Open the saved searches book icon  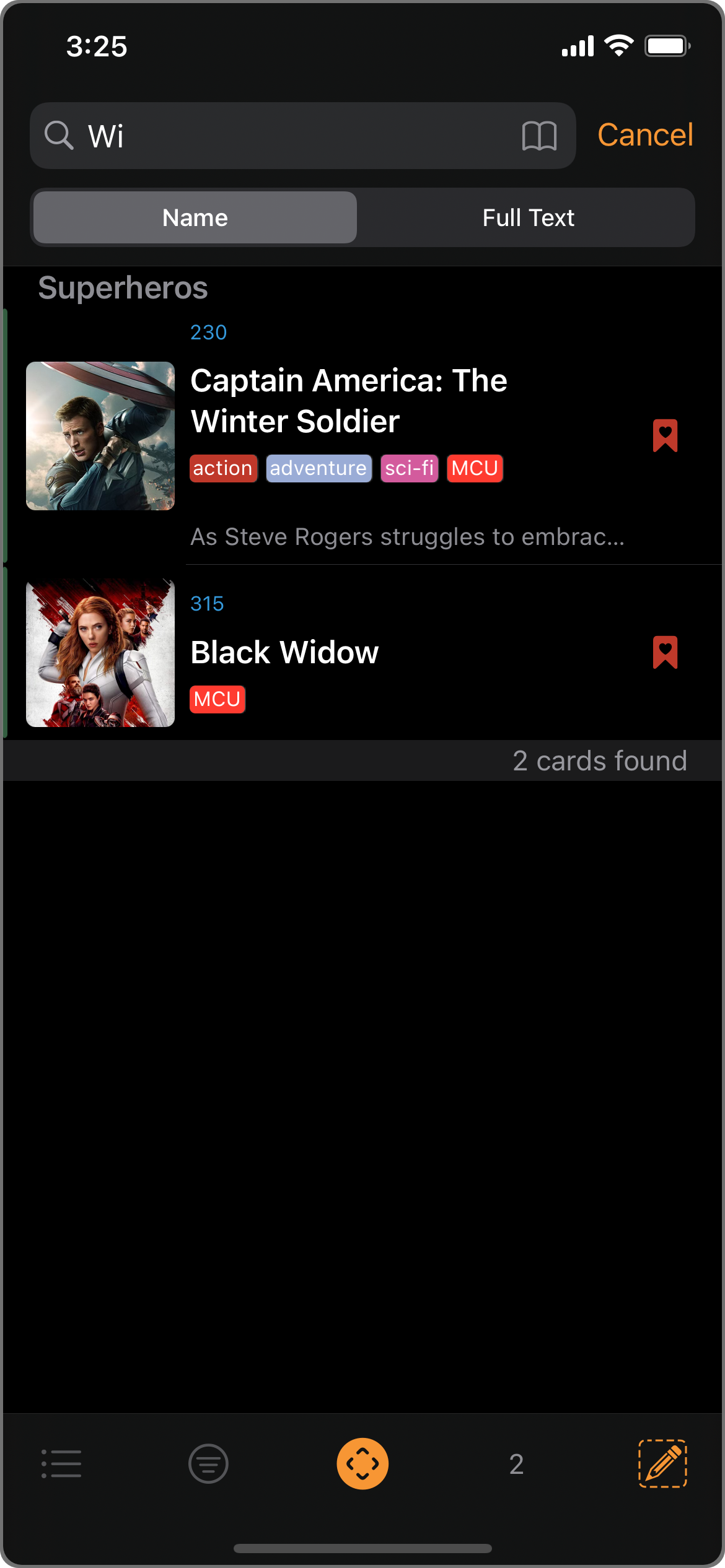[x=539, y=136]
